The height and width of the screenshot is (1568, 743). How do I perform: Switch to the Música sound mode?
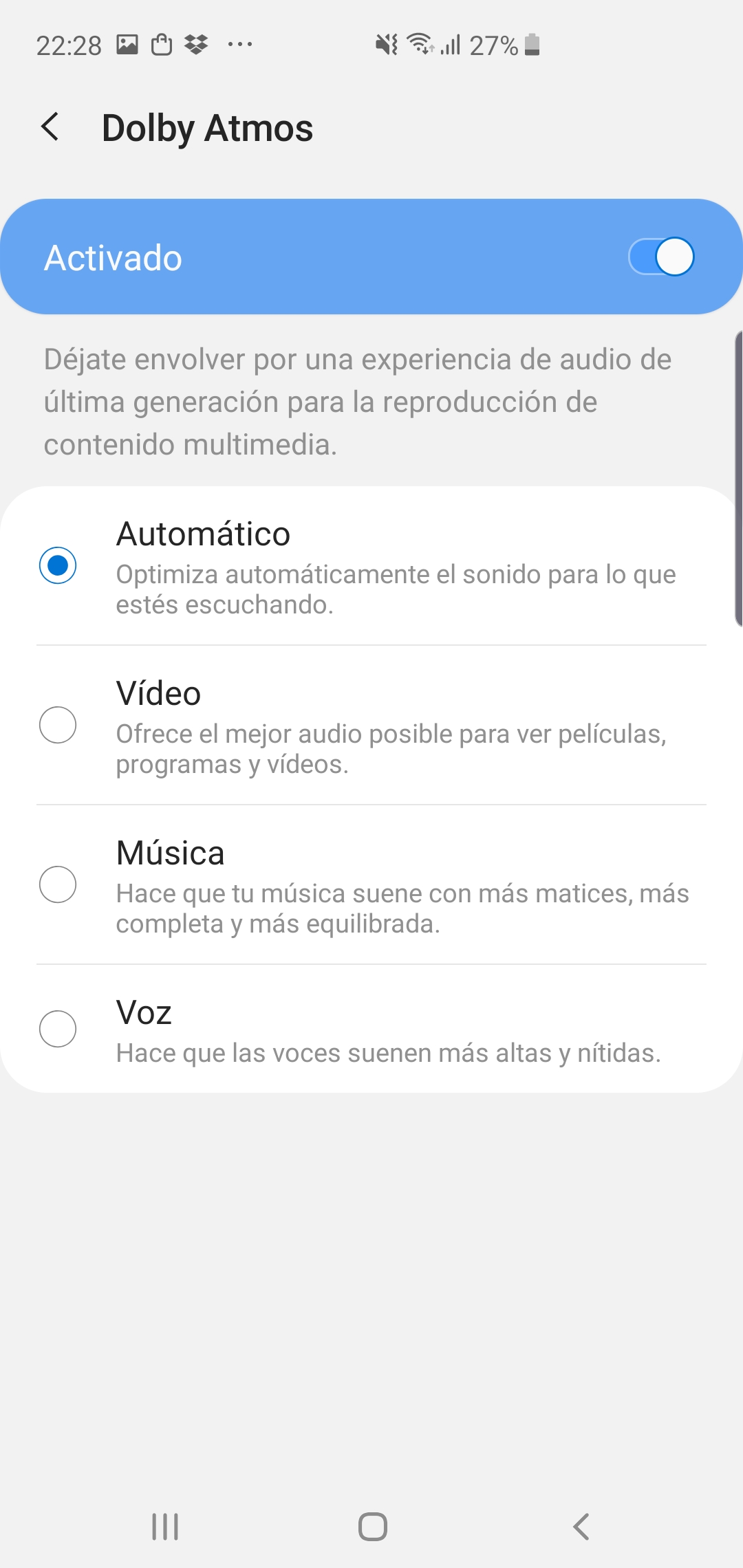click(x=371, y=885)
